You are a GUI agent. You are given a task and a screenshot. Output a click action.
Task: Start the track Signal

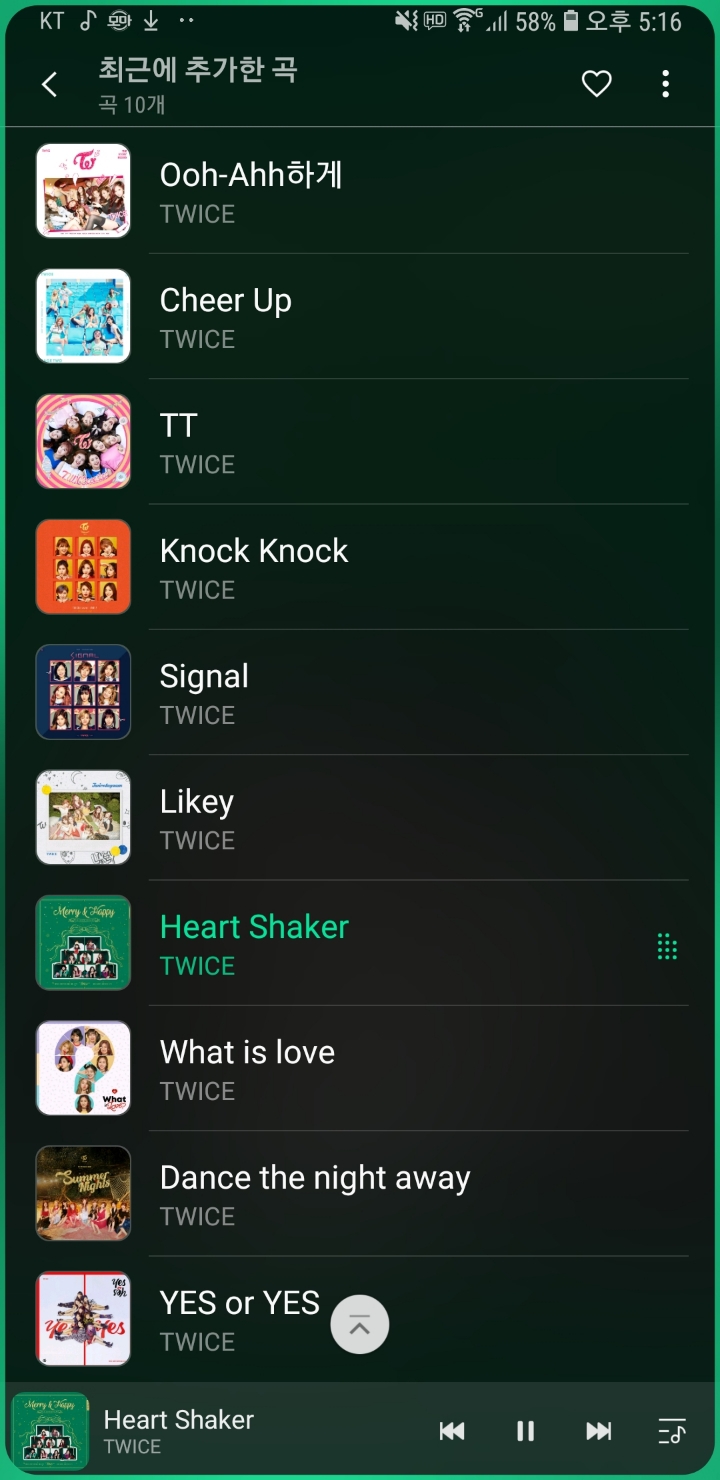pos(360,692)
